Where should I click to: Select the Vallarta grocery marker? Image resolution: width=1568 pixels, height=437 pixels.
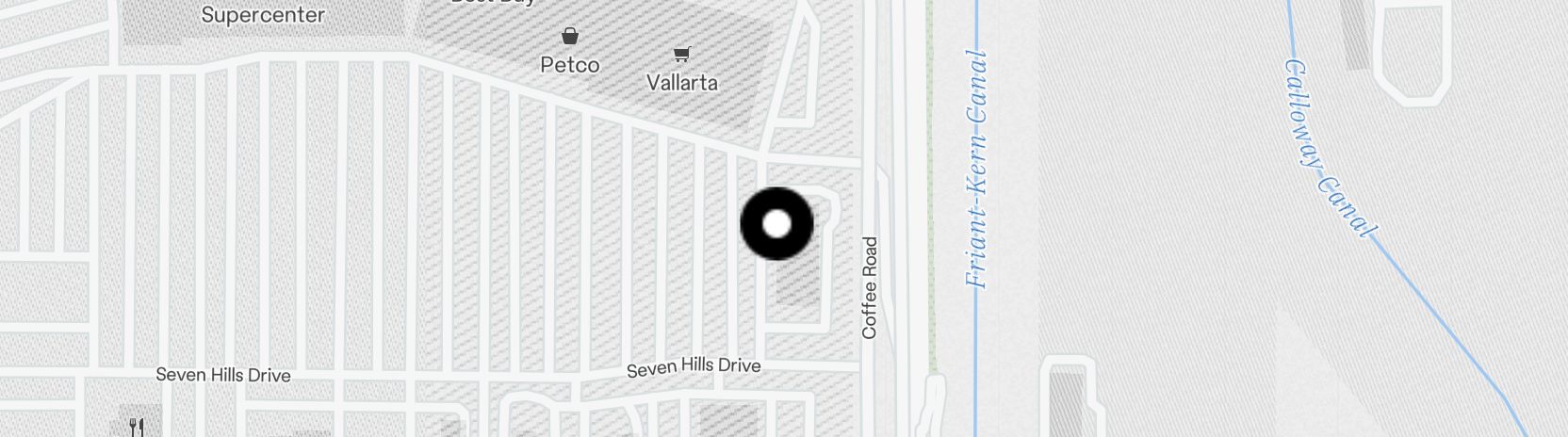coord(681,55)
